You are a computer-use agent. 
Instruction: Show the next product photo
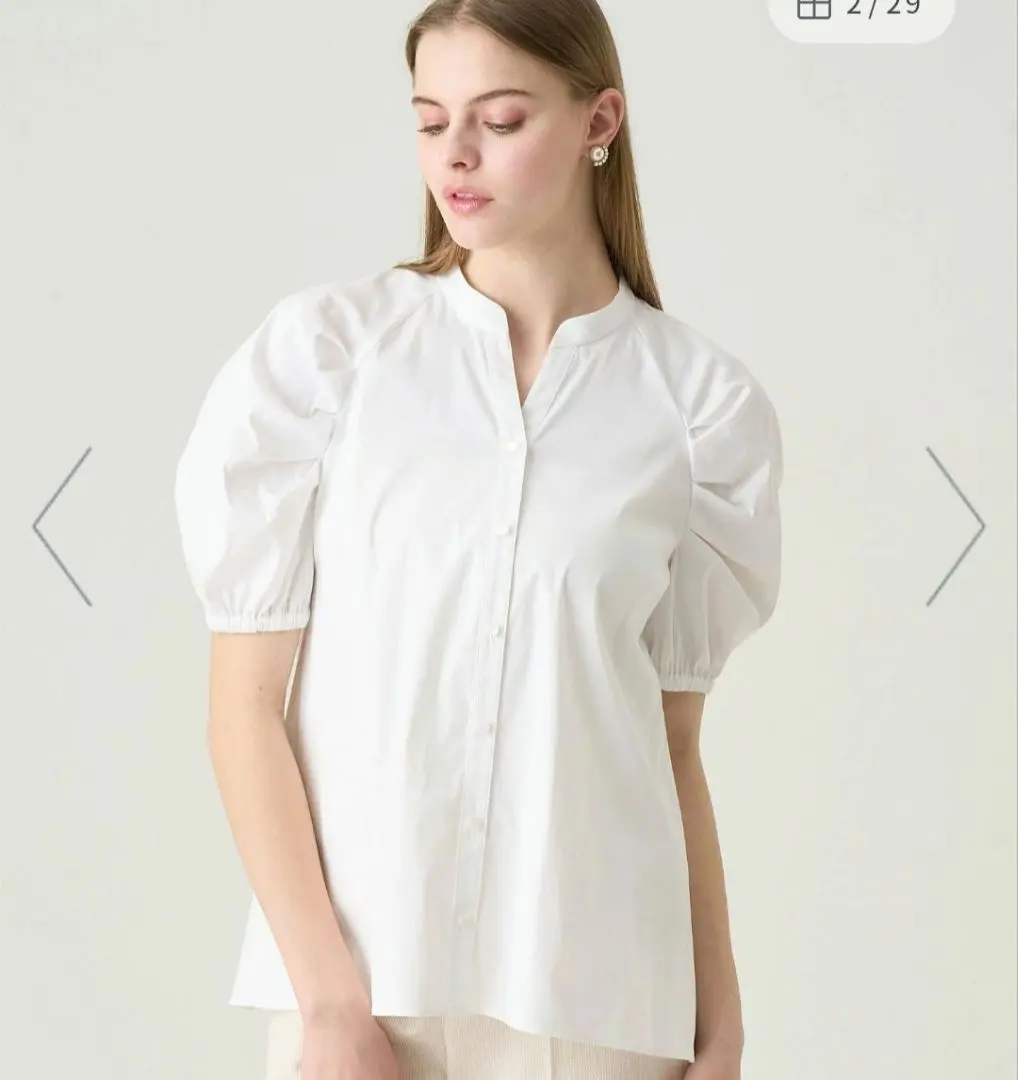click(x=955, y=526)
